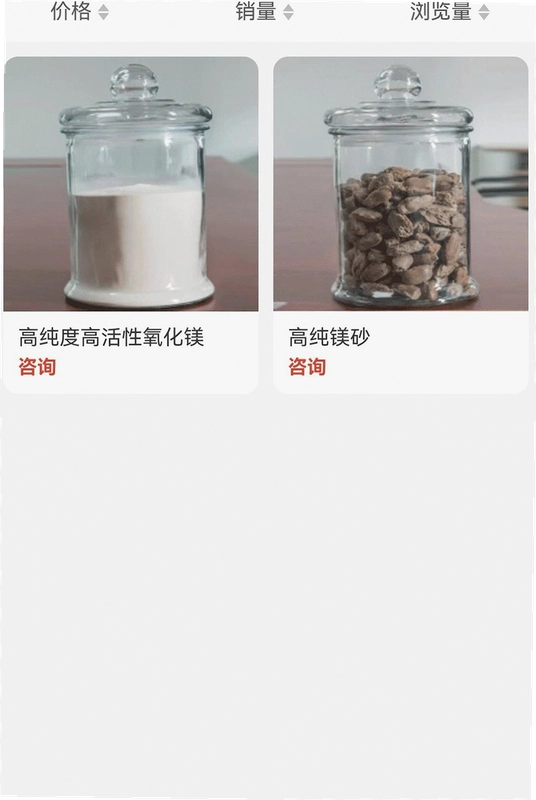Open the 高纯镁砂 product card
This screenshot has height=800, width=536.
[401, 224]
